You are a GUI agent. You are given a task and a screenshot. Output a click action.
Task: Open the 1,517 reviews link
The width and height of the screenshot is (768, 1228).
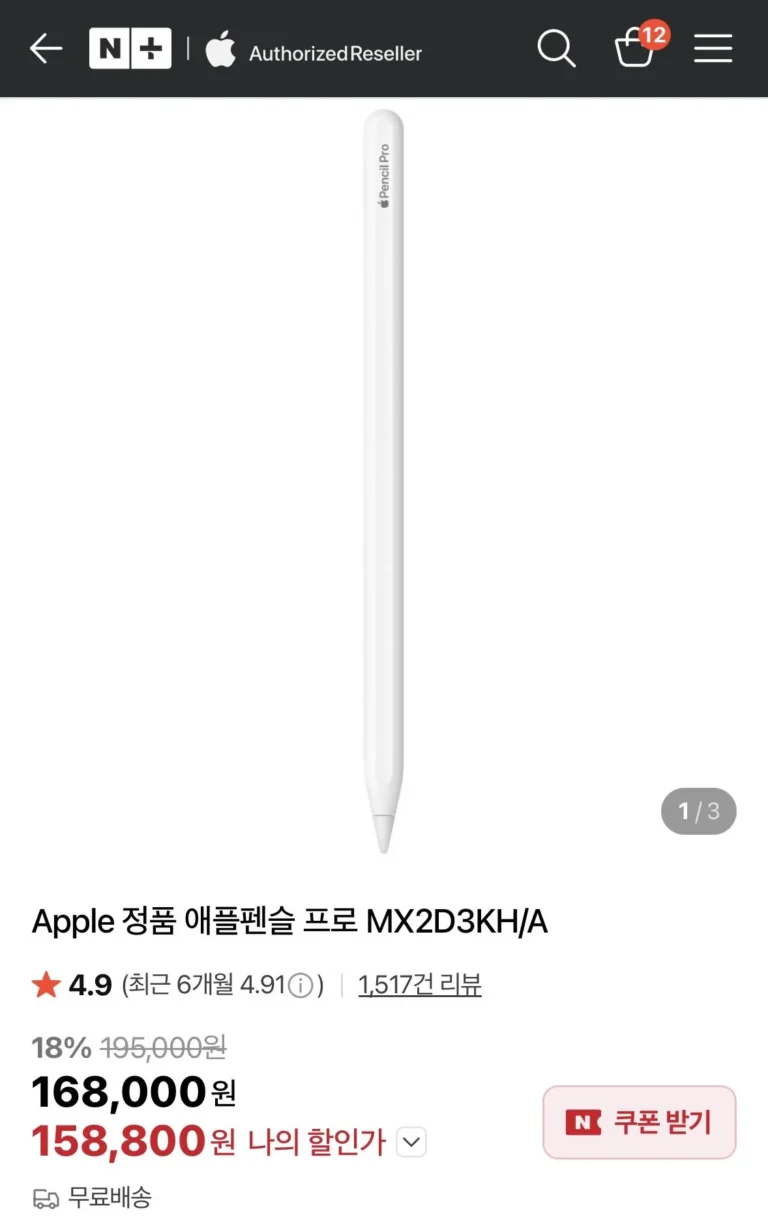(x=420, y=985)
